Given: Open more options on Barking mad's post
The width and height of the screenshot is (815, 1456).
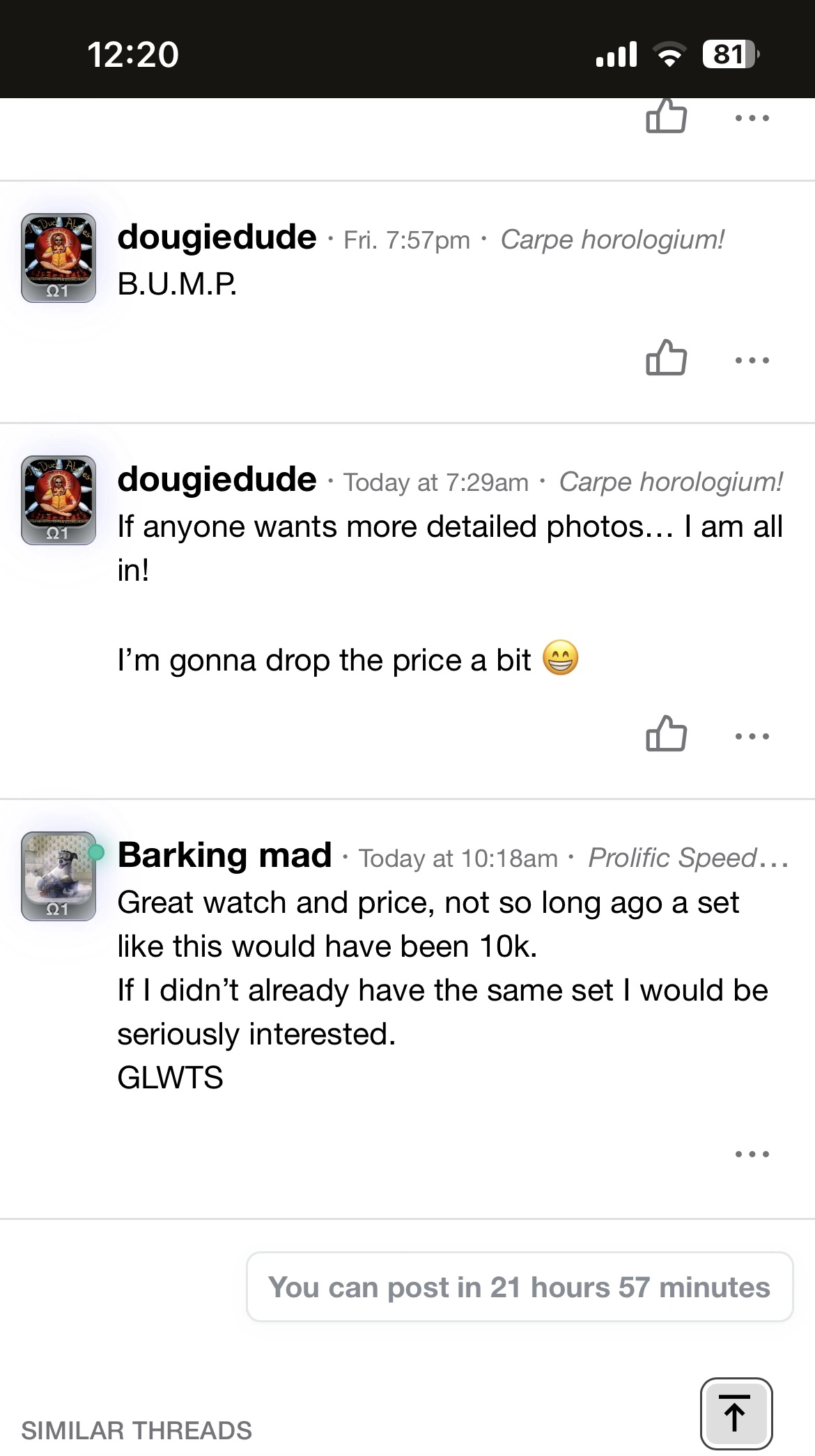Looking at the screenshot, I should click(752, 1154).
